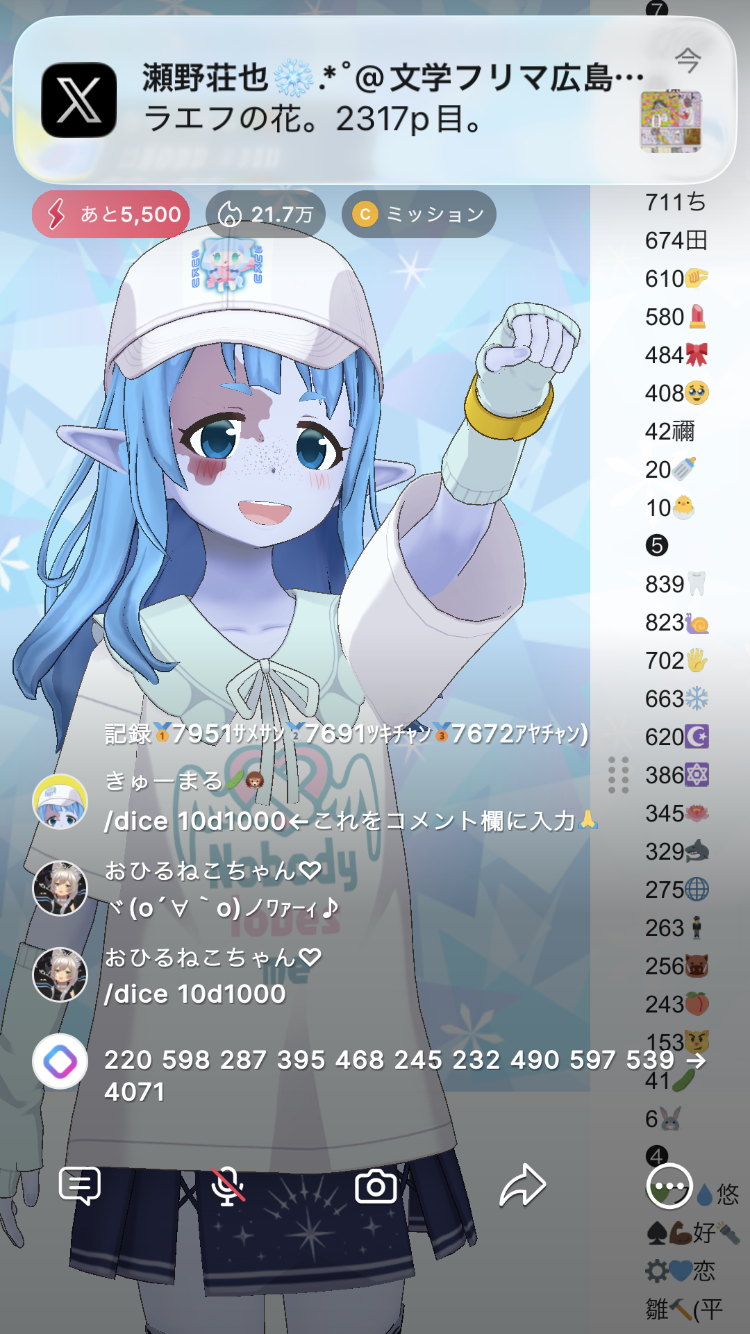Open the 21.7万 flame points chip
The image size is (750, 1334).
(x=265, y=214)
